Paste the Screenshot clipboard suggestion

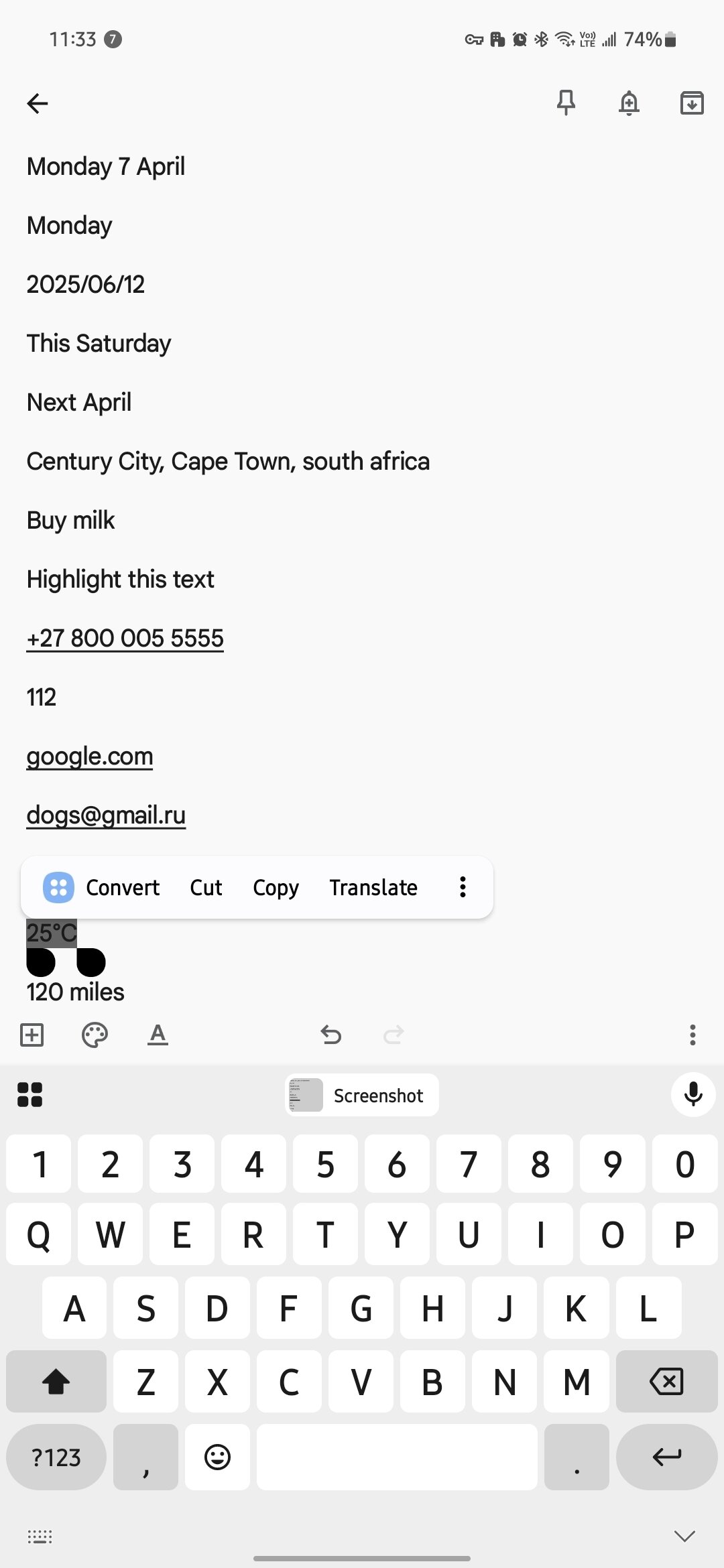tap(362, 1096)
